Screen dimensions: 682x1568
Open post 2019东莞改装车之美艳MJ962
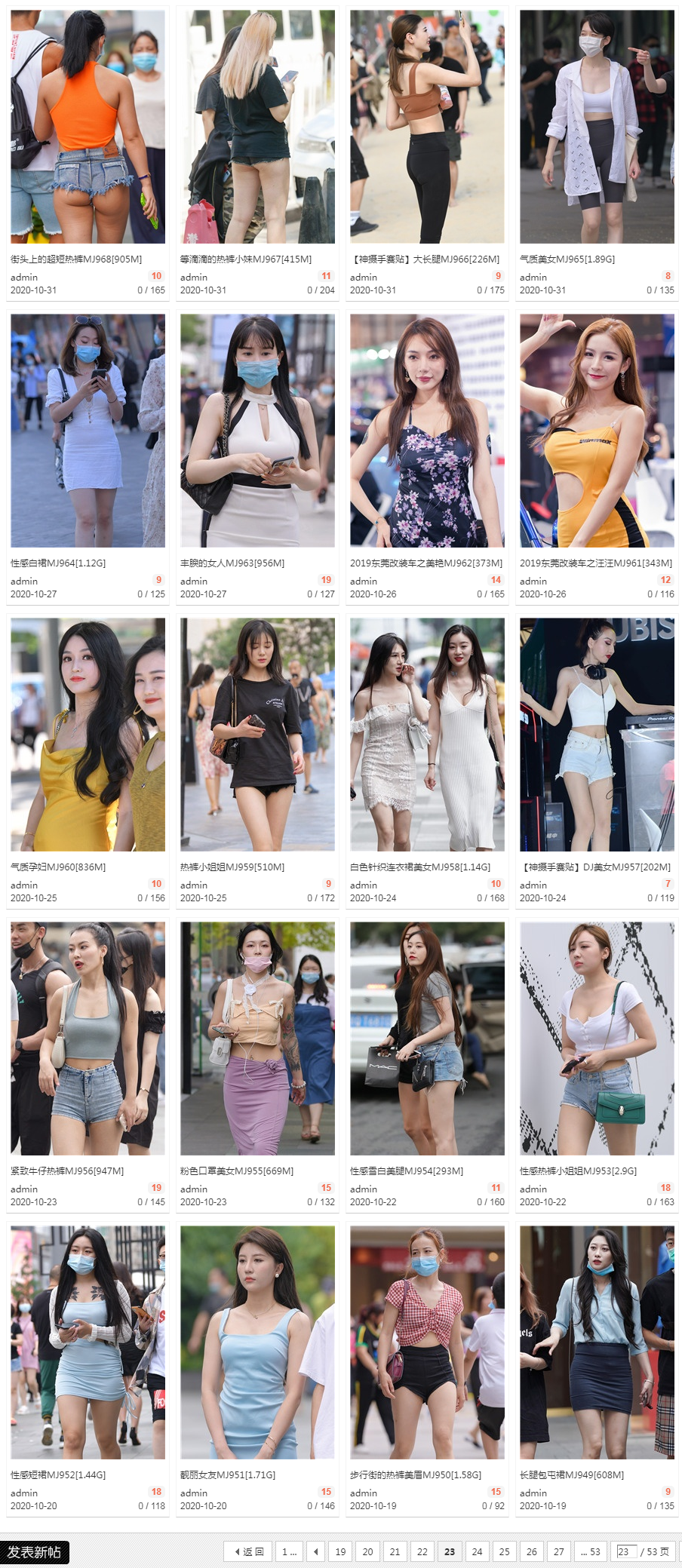click(x=425, y=563)
